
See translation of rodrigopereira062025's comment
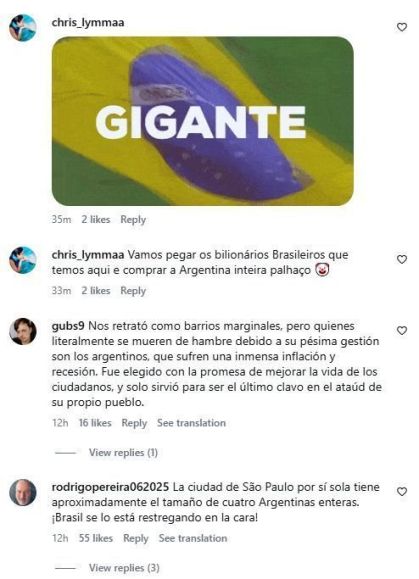pos(193,538)
